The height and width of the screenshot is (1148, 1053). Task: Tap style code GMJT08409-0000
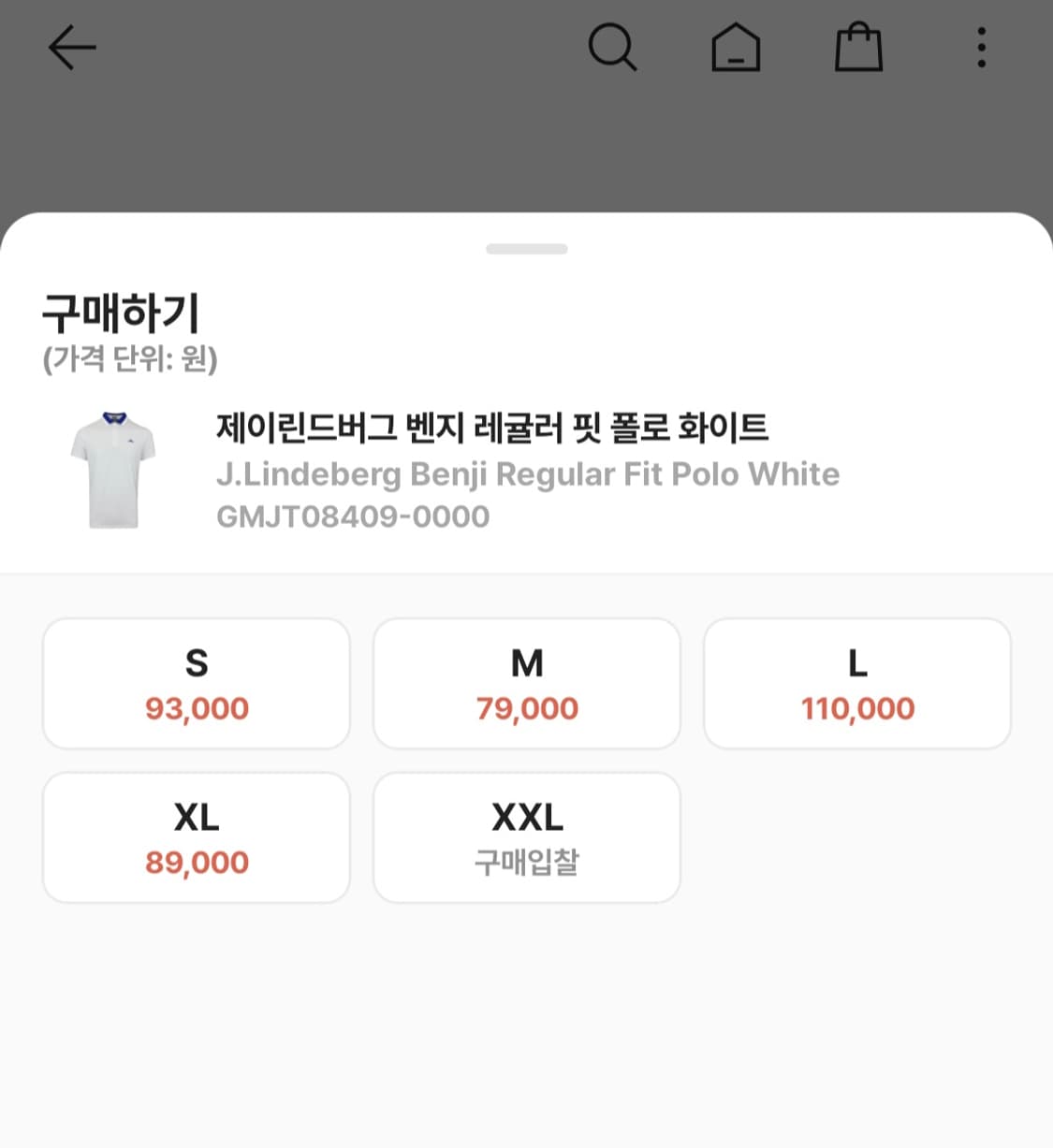click(351, 516)
